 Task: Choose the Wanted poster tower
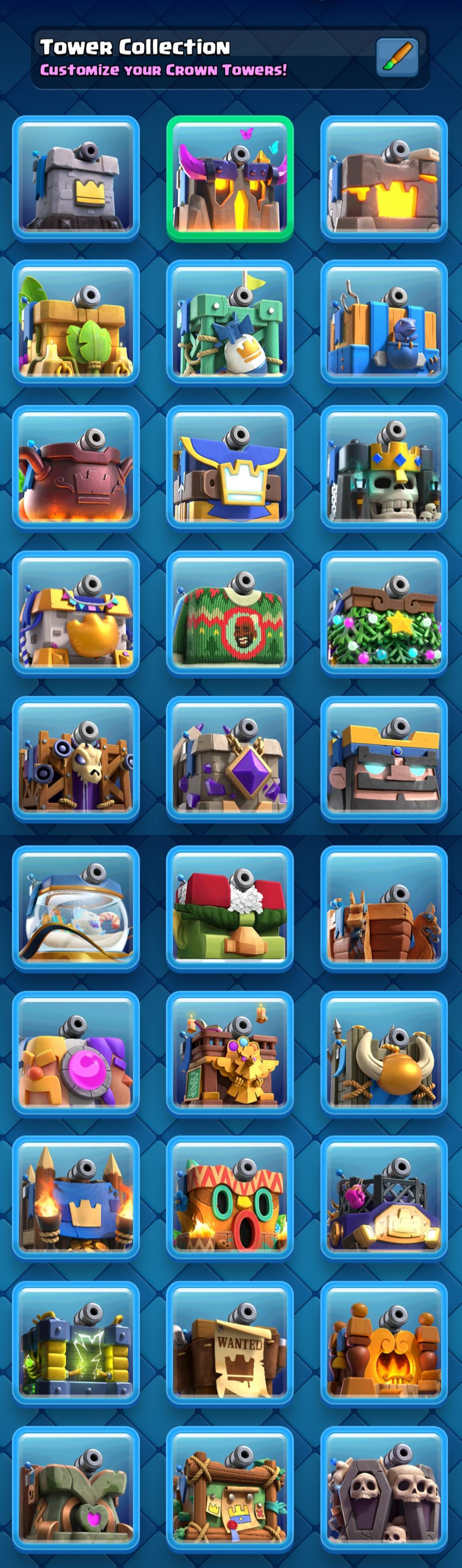[x=230, y=1345]
